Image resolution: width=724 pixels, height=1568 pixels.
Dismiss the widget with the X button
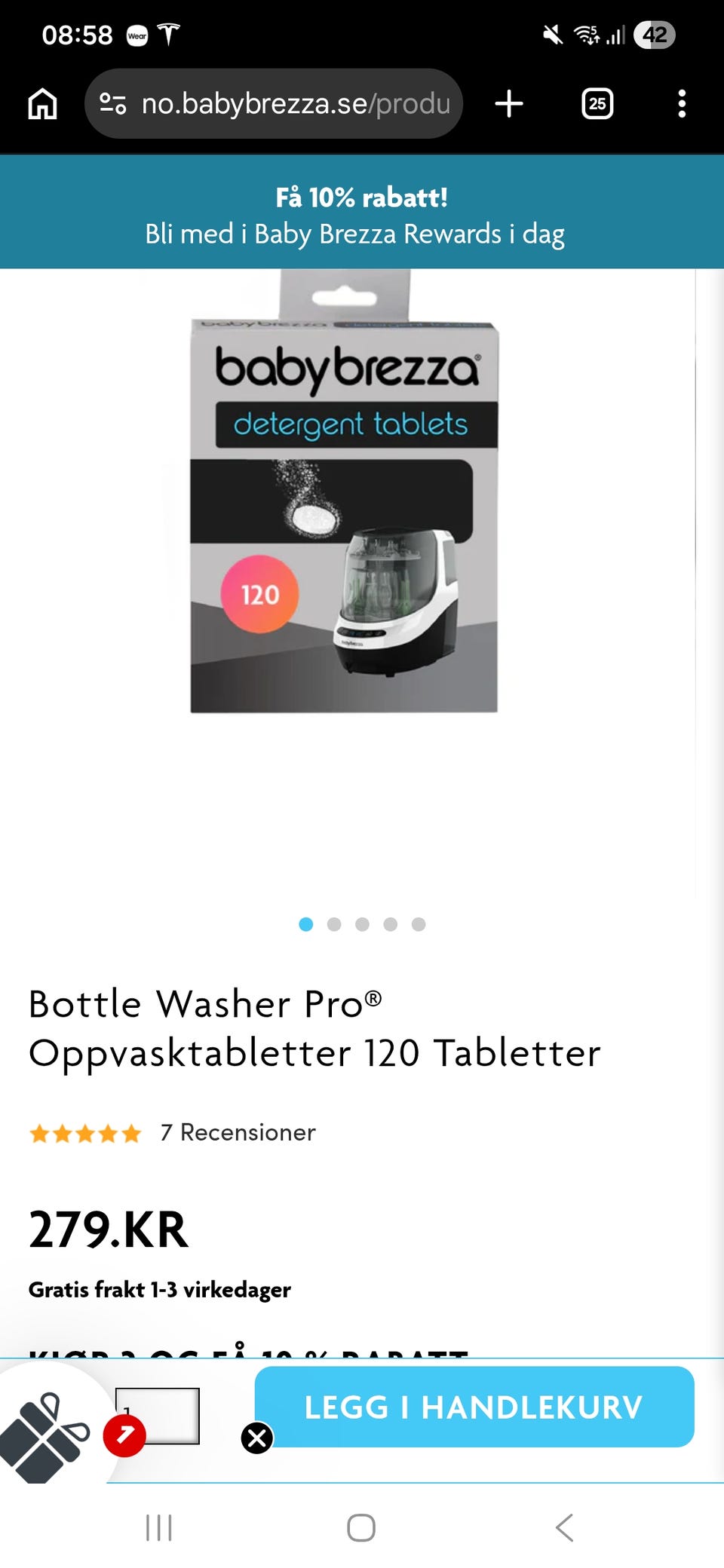[257, 1438]
